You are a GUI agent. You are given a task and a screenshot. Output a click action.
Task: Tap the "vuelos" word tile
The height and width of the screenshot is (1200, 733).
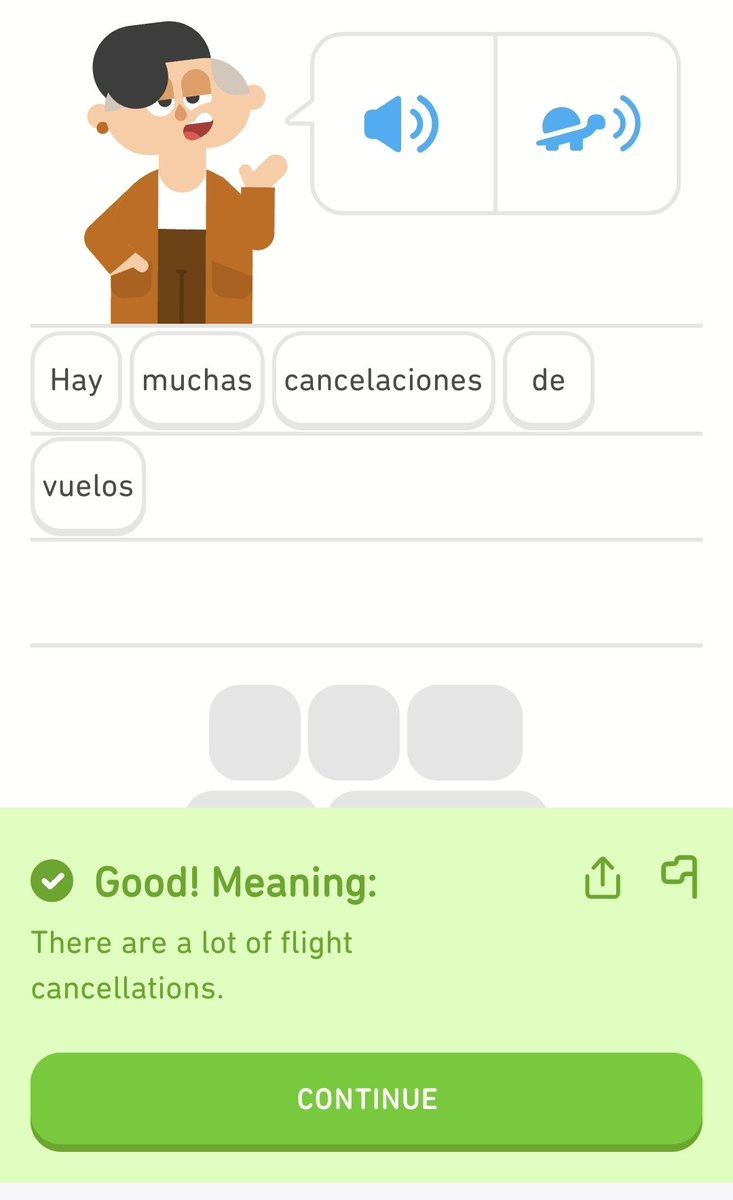[x=88, y=486]
